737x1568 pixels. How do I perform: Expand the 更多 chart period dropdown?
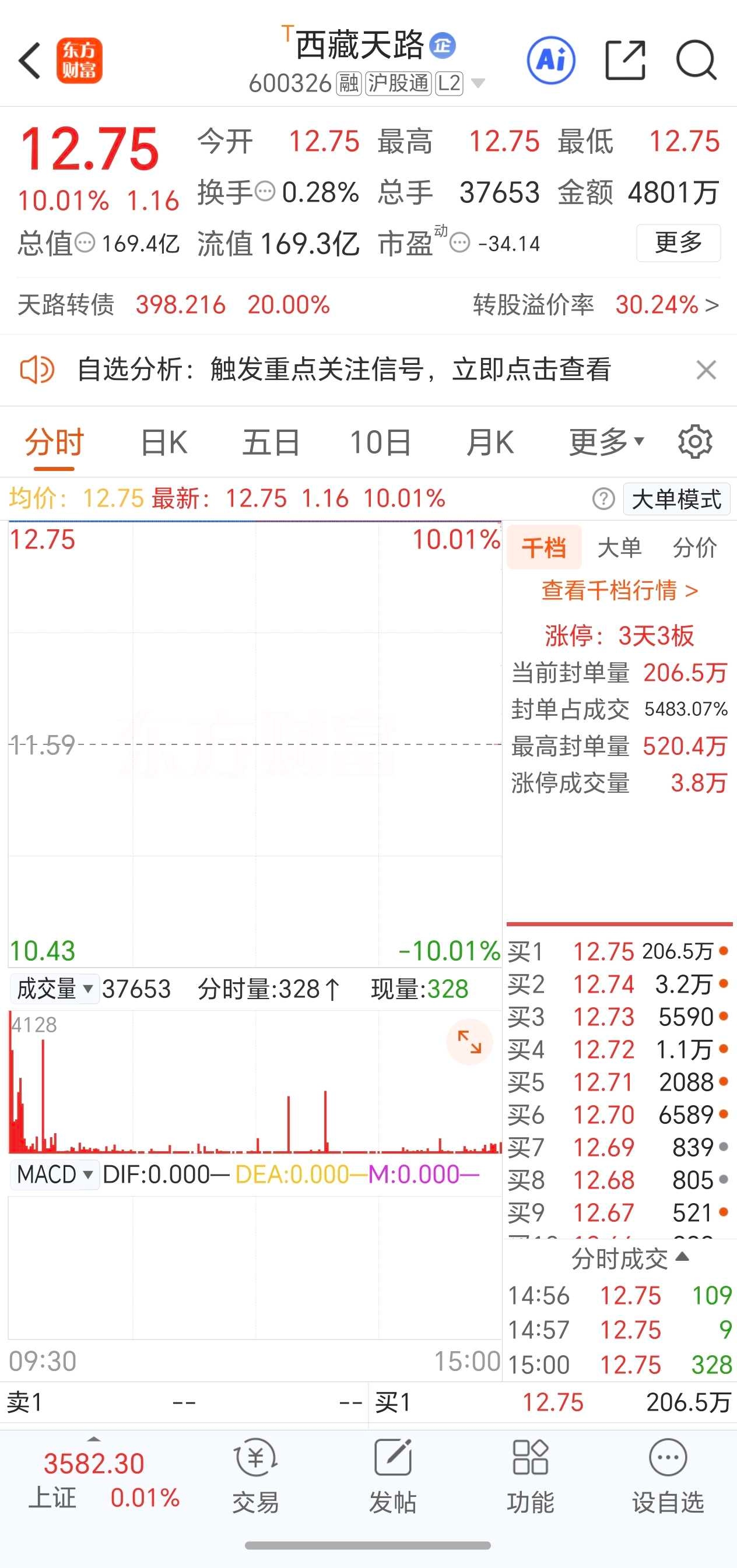click(606, 442)
